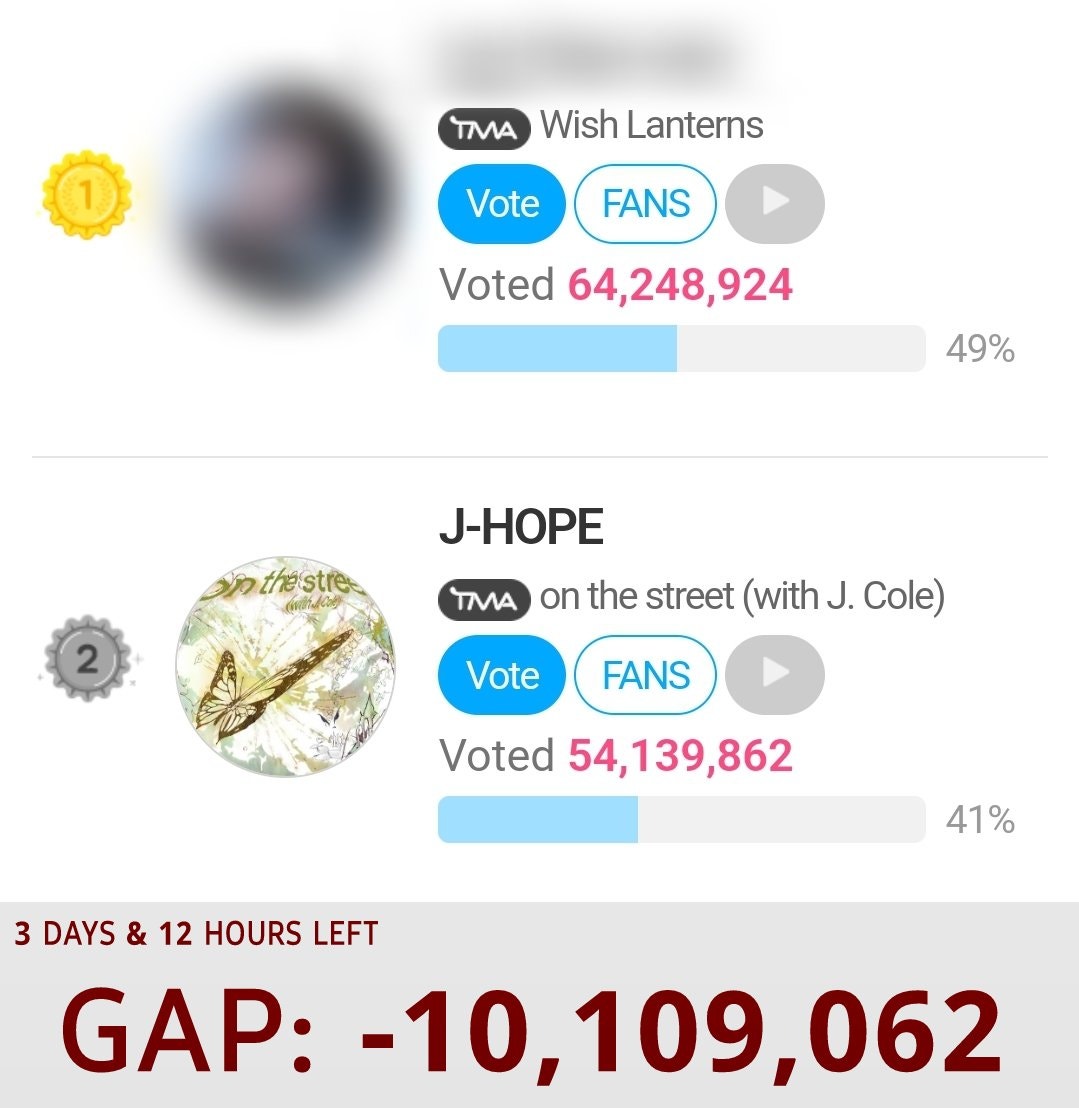Screen dimensions: 1079x1108
Task: Click the J-HOPE artist name
Action: click(x=521, y=528)
